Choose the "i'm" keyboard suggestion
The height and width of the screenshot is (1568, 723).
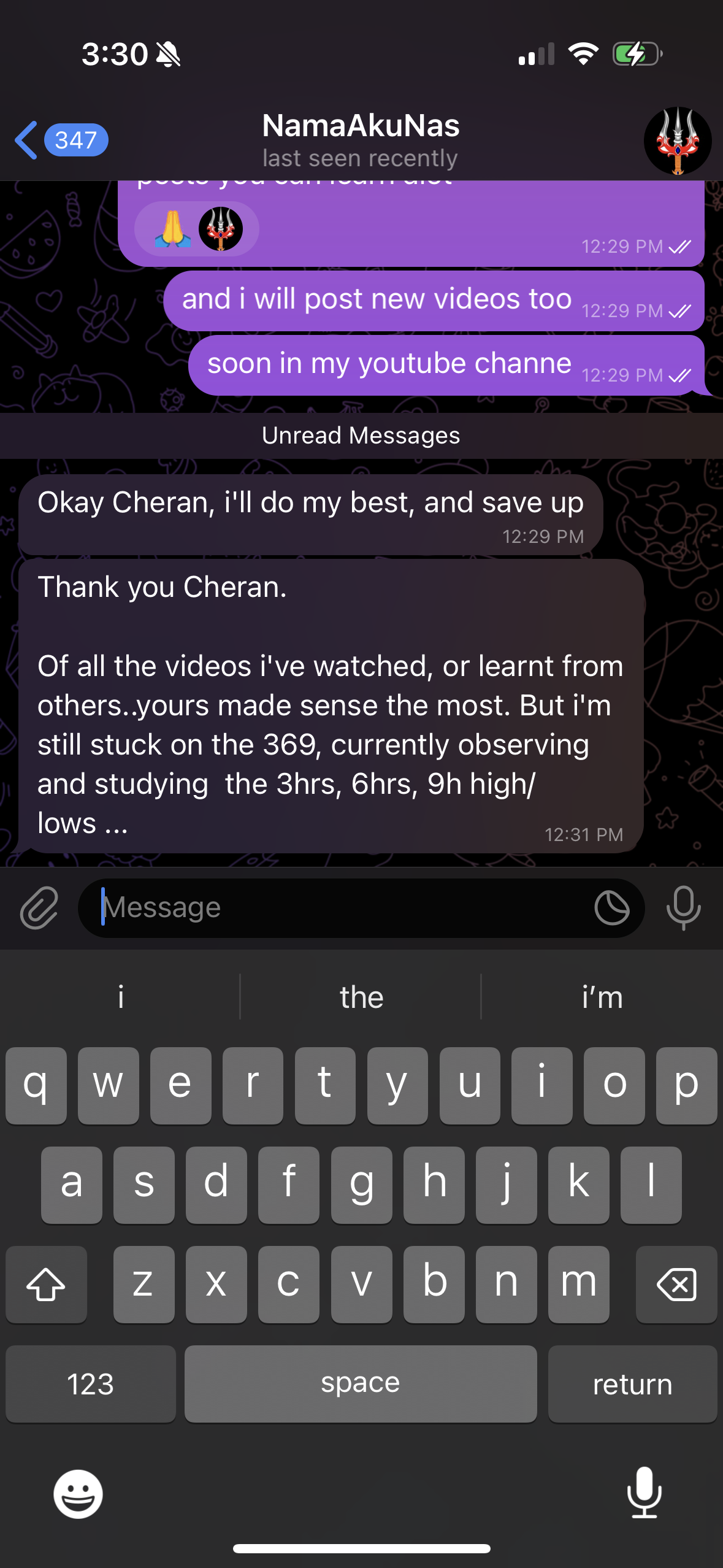[602, 997]
